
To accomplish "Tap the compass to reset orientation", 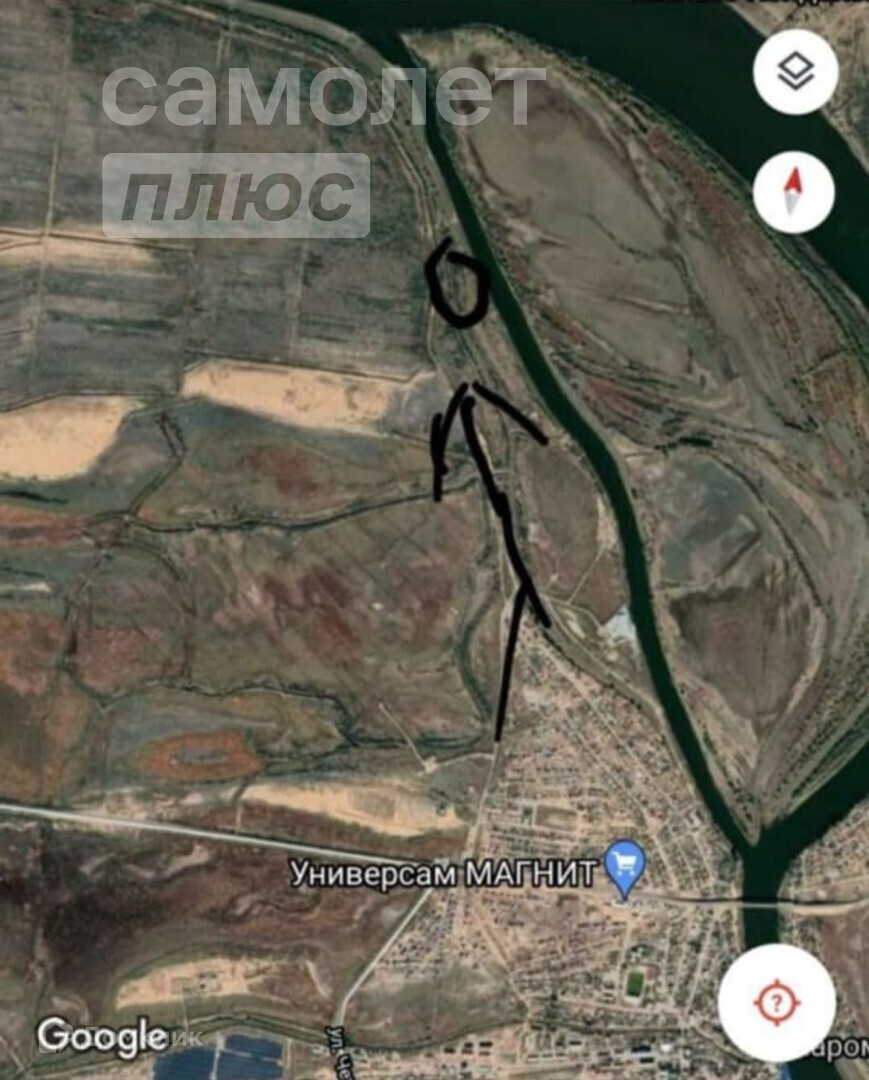I will [794, 192].
